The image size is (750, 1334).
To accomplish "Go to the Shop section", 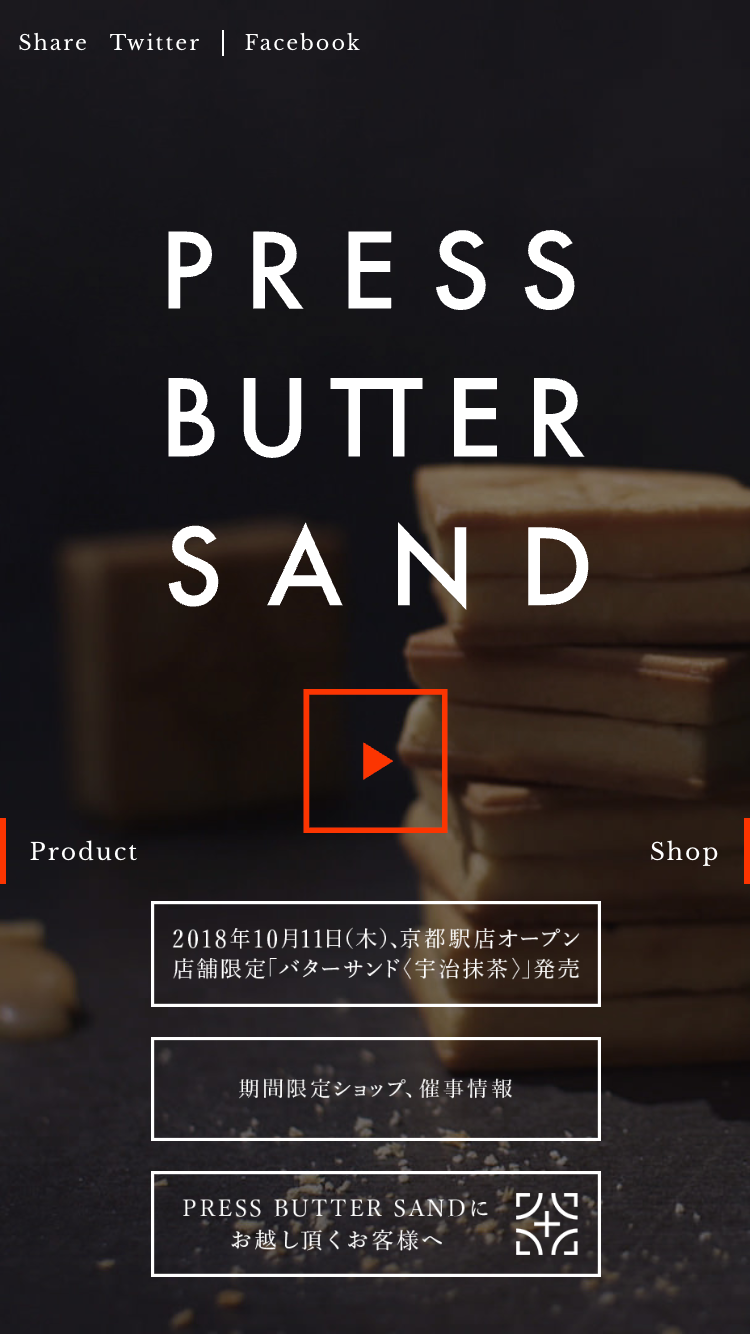I will pos(684,851).
